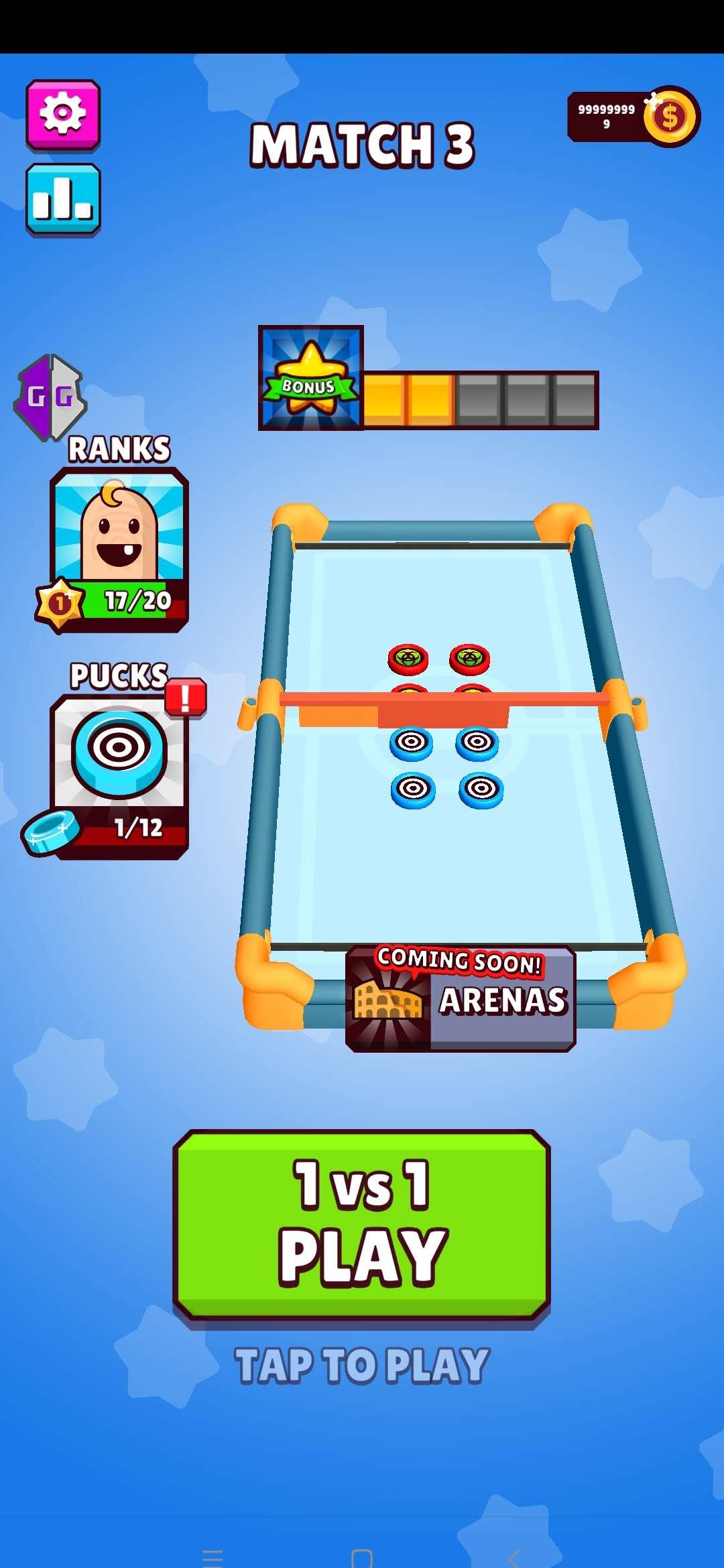Go back with system back button
Screen dimensions: 724x1568
(x=514, y=1557)
